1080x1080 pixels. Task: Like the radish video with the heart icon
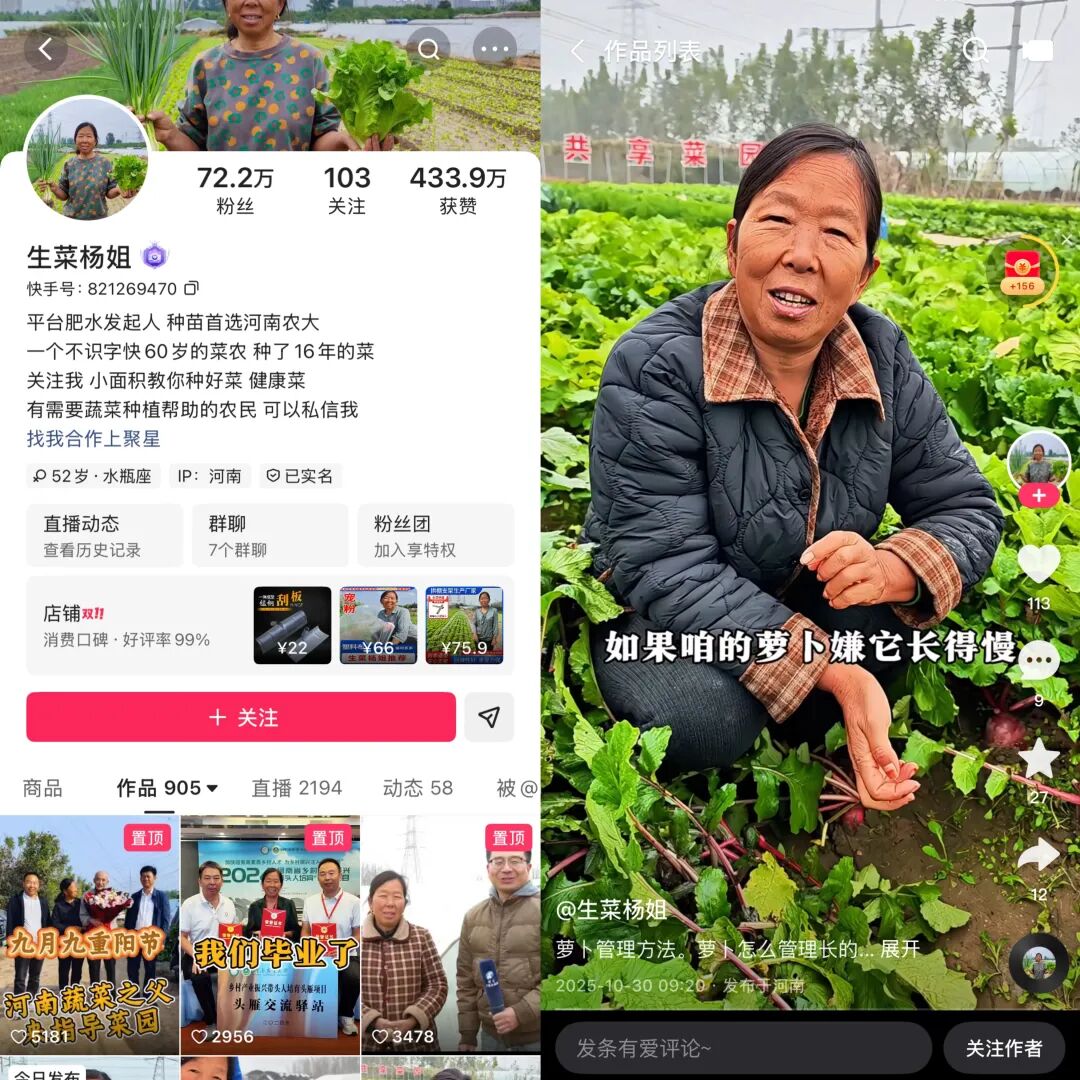tap(1038, 565)
